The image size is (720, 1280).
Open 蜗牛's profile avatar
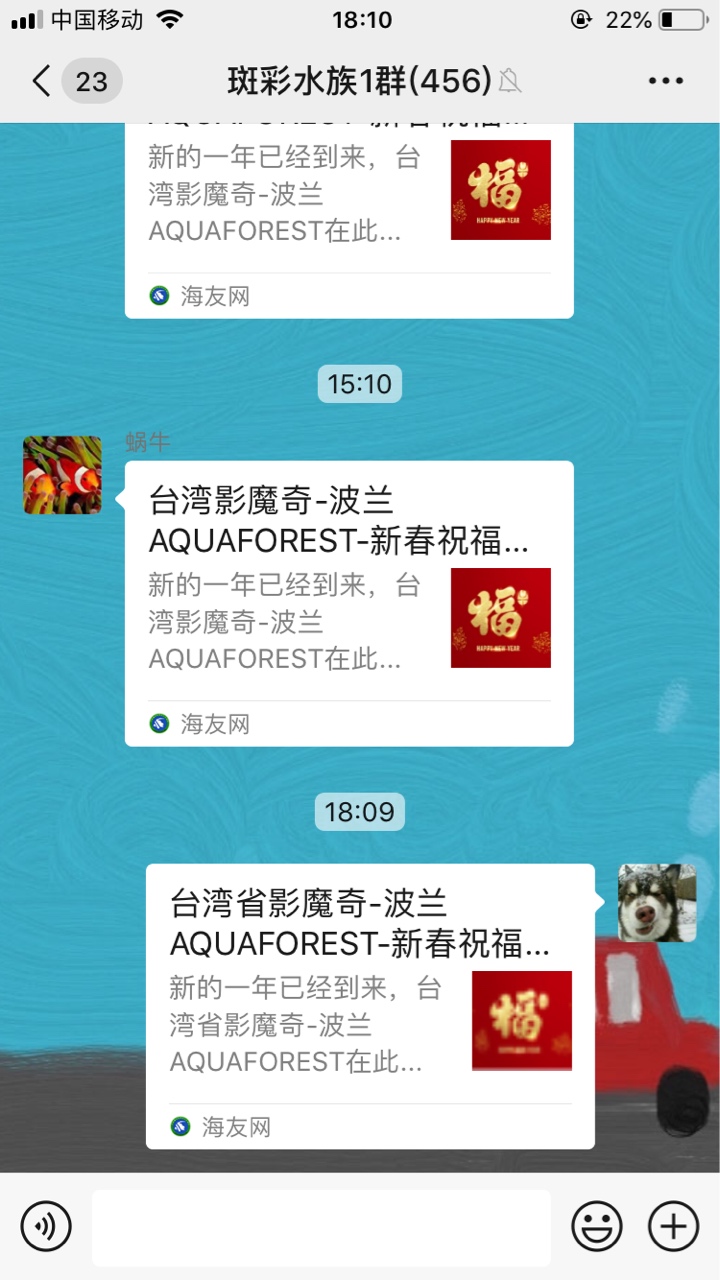click(63, 475)
